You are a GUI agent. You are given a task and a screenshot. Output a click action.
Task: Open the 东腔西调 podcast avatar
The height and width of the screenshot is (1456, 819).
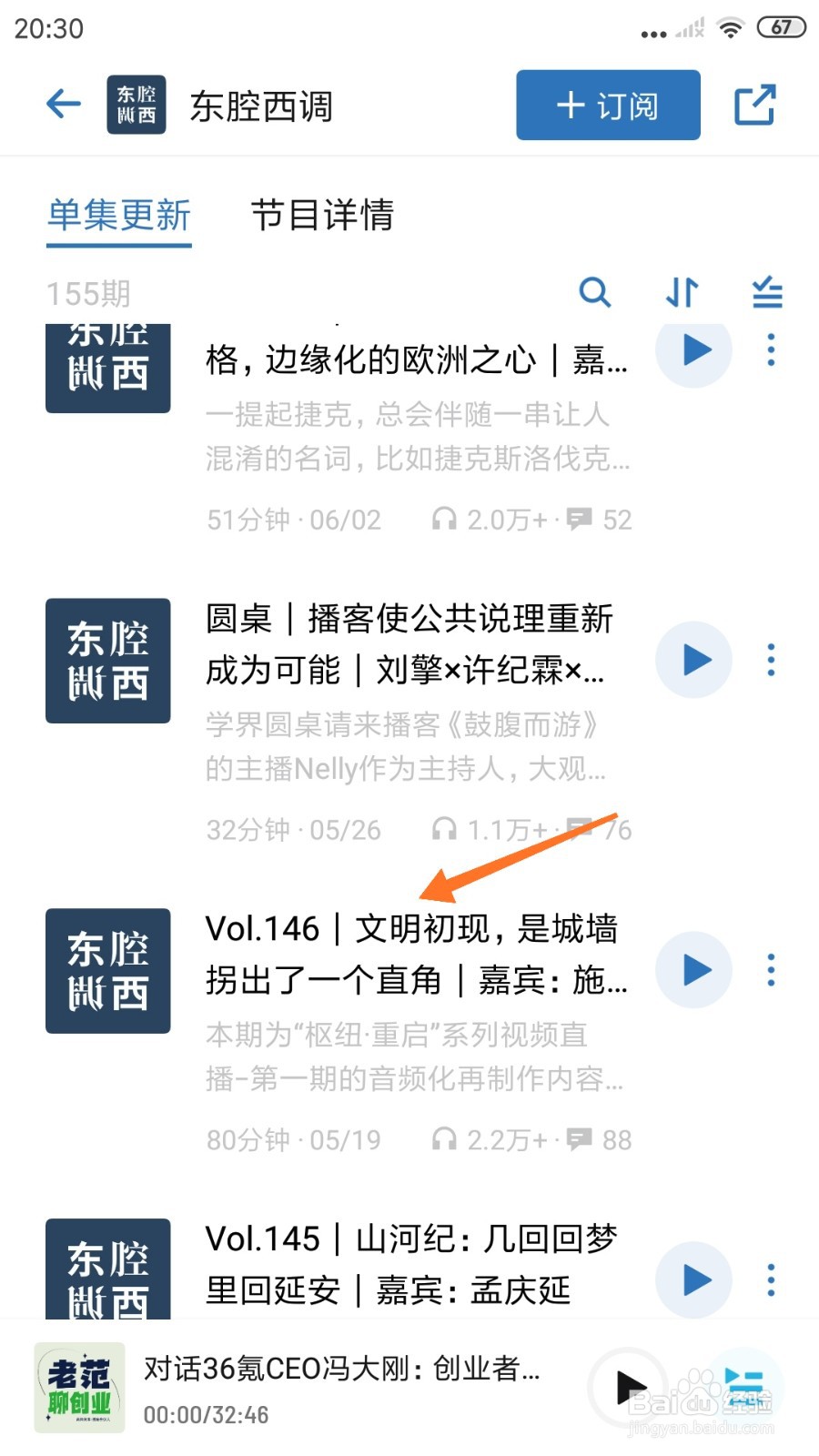click(136, 104)
